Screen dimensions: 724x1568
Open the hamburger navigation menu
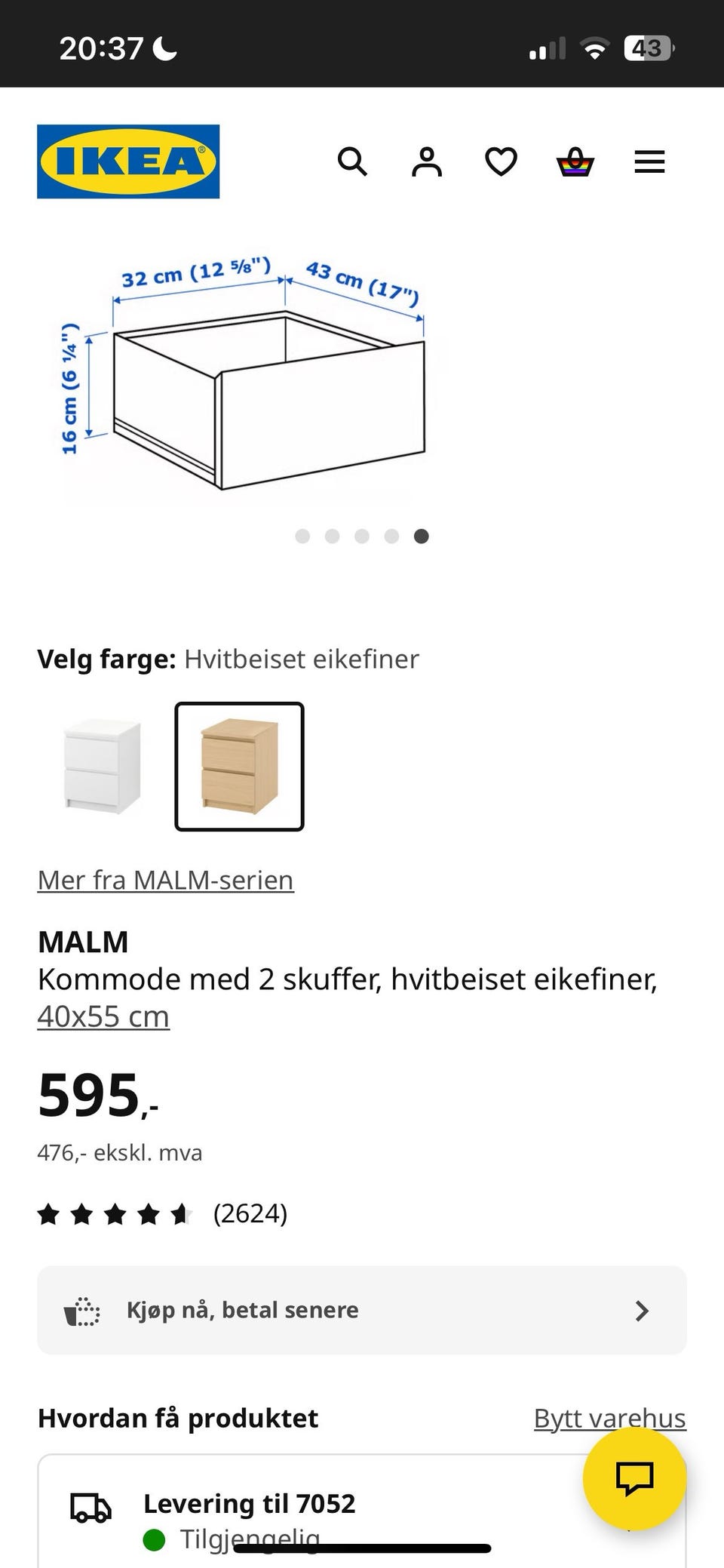point(649,161)
